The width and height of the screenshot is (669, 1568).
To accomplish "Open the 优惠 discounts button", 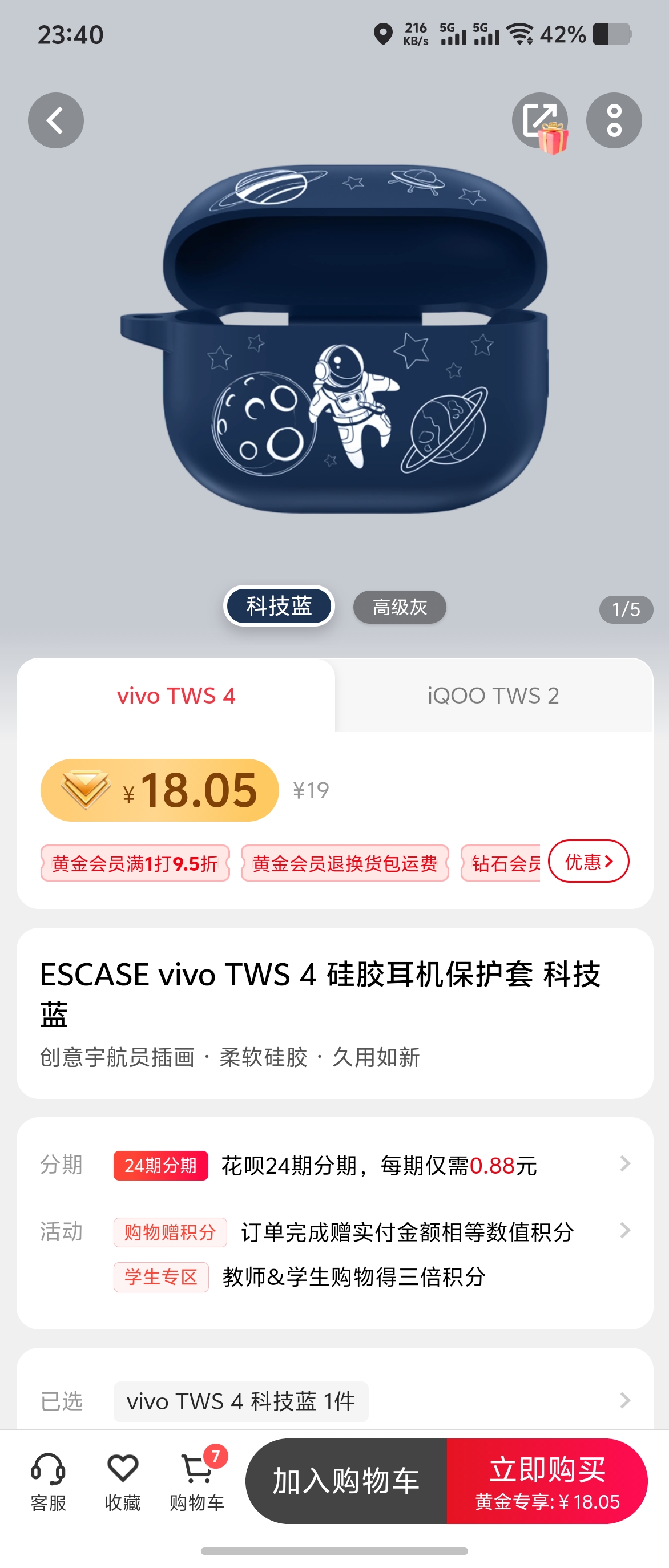I will 588,861.
